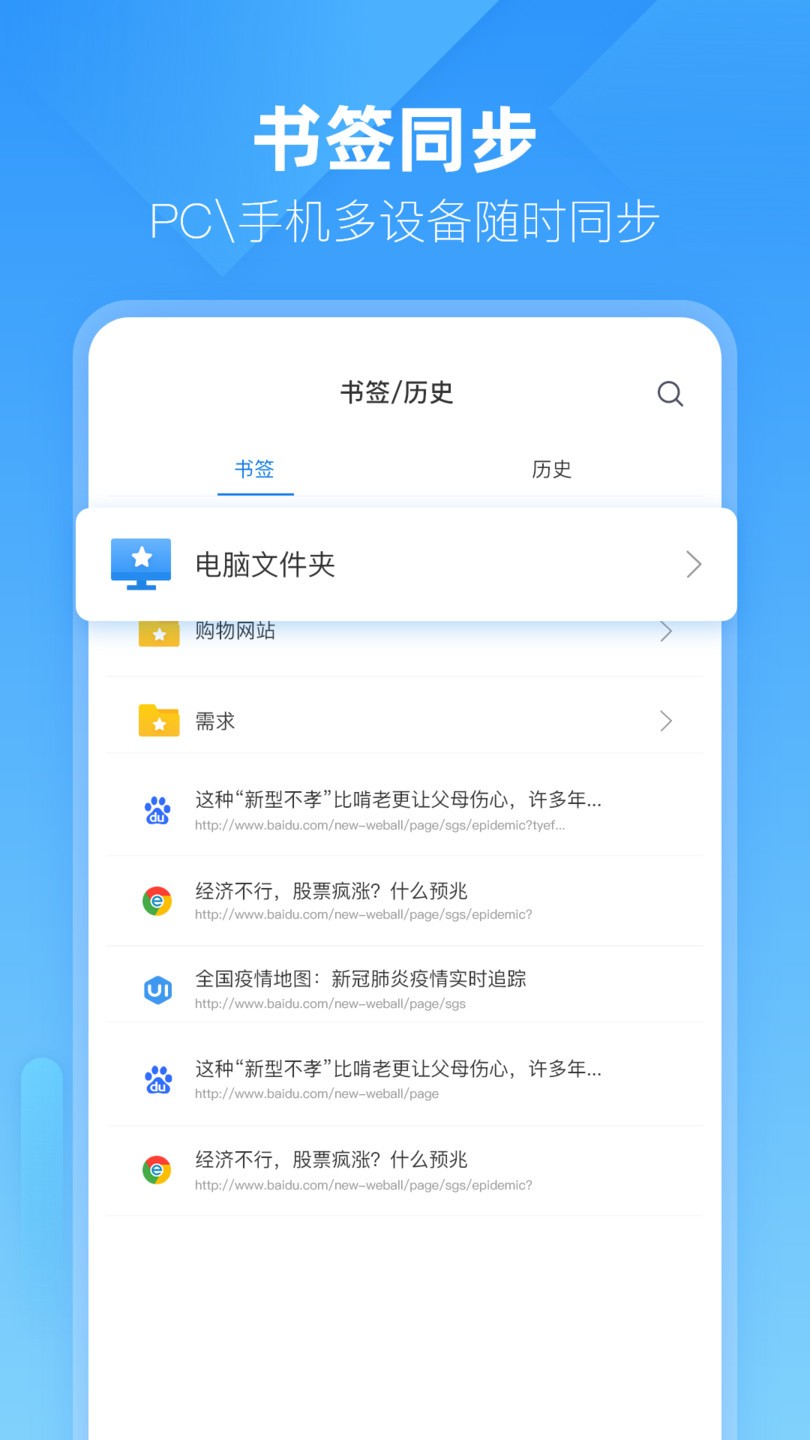Click the blue underline indicator beneath 书签
810x1440 pixels.
[255, 492]
